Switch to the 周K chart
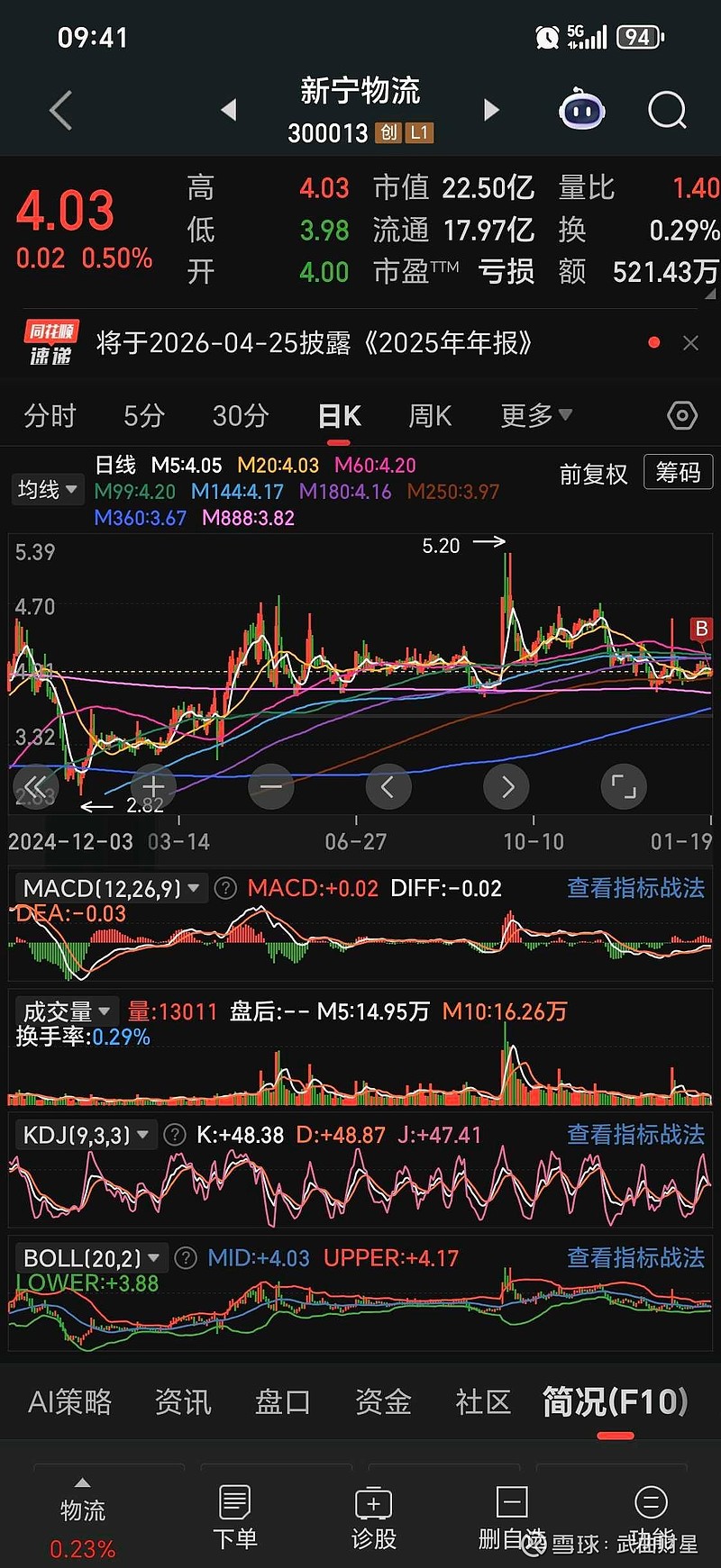Screen dimensions: 721x1568 click(x=430, y=416)
